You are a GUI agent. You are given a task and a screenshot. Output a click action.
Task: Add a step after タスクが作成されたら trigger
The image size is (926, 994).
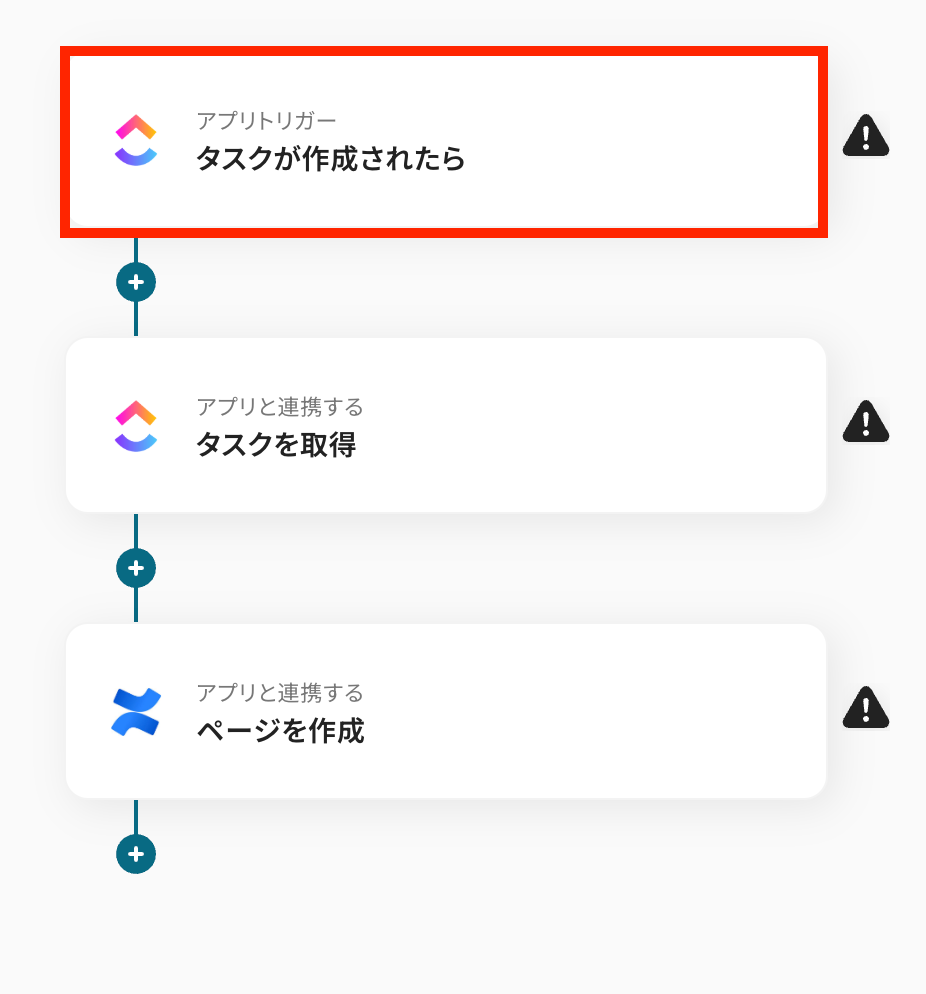(x=136, y=282)
